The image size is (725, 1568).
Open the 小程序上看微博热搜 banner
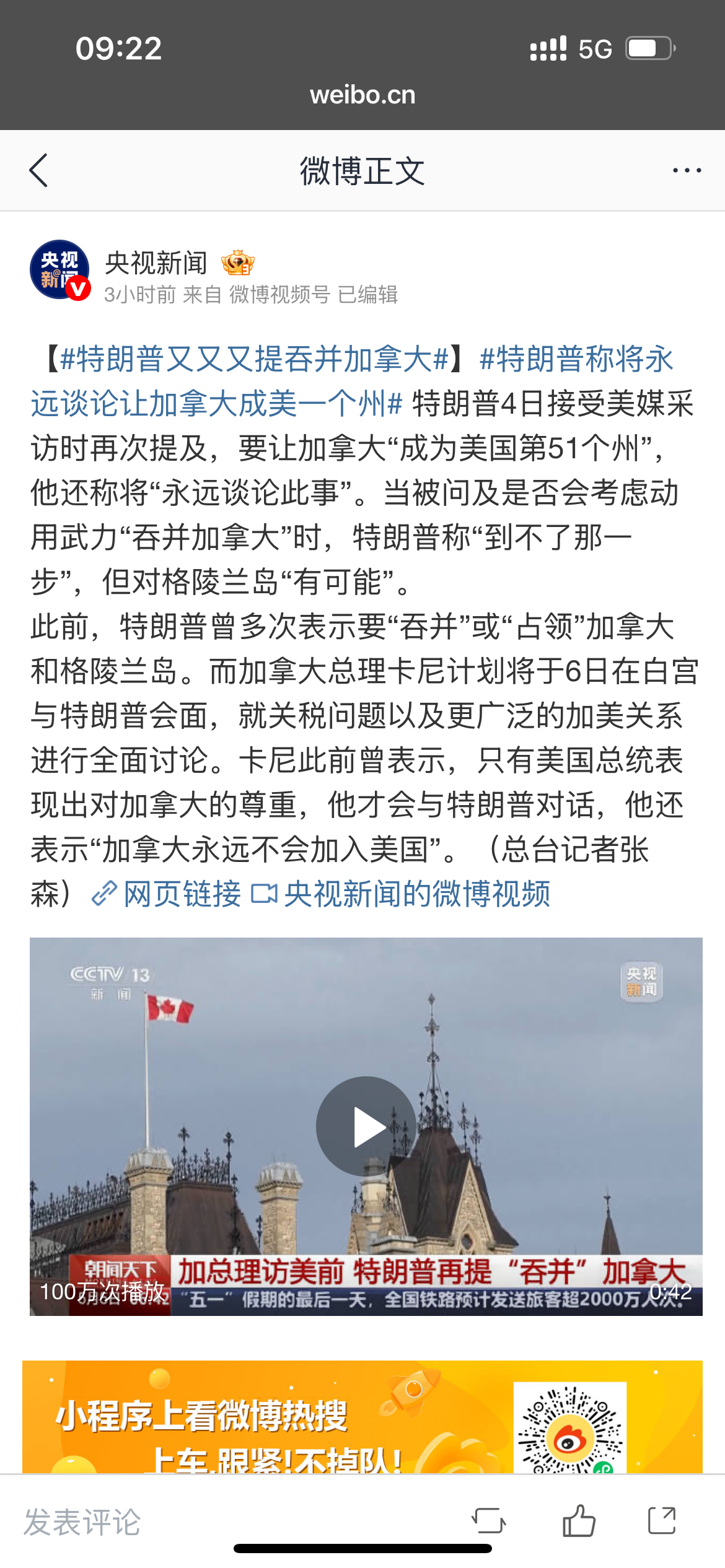(362, 1417)
